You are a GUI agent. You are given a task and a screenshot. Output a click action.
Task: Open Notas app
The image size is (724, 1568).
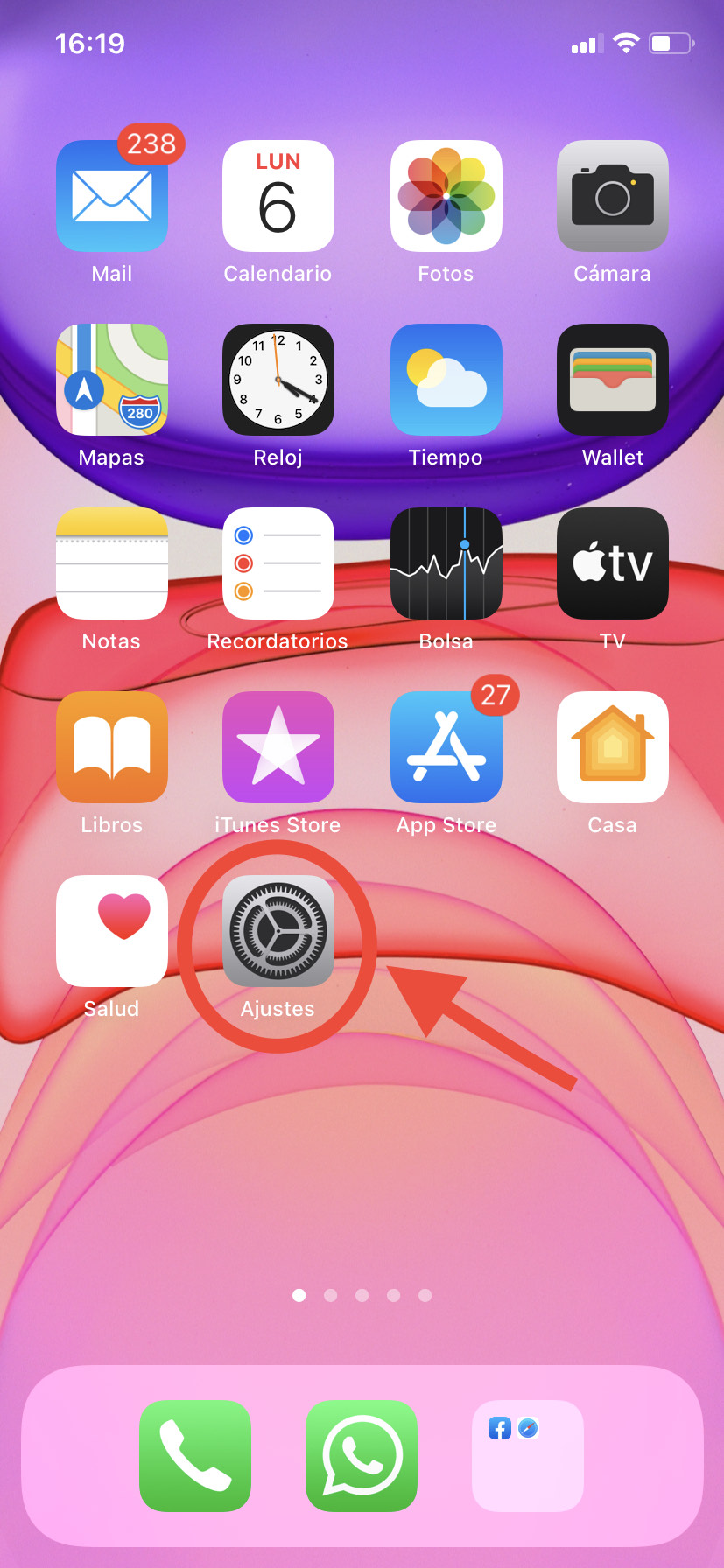pos(112,563)
